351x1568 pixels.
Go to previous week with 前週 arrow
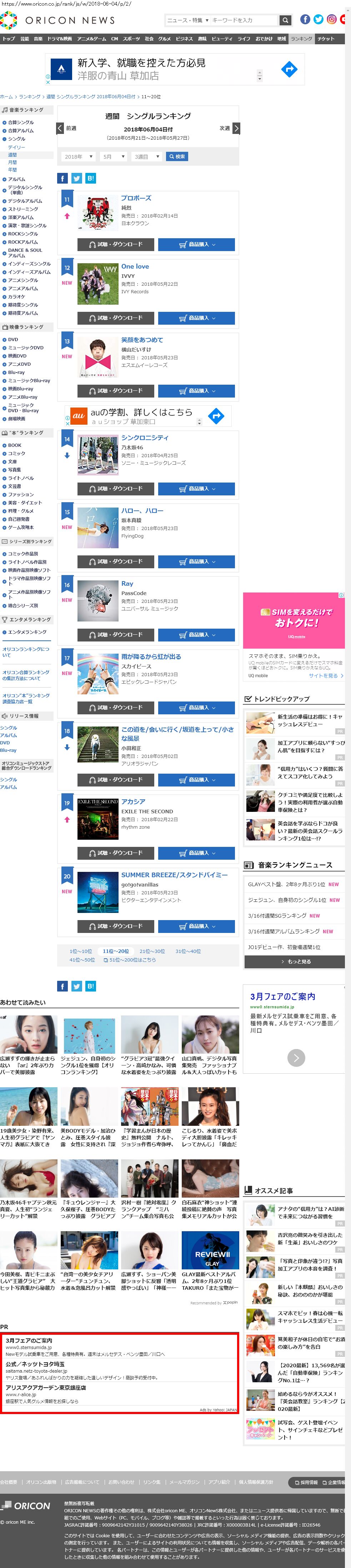coord(60,128)
